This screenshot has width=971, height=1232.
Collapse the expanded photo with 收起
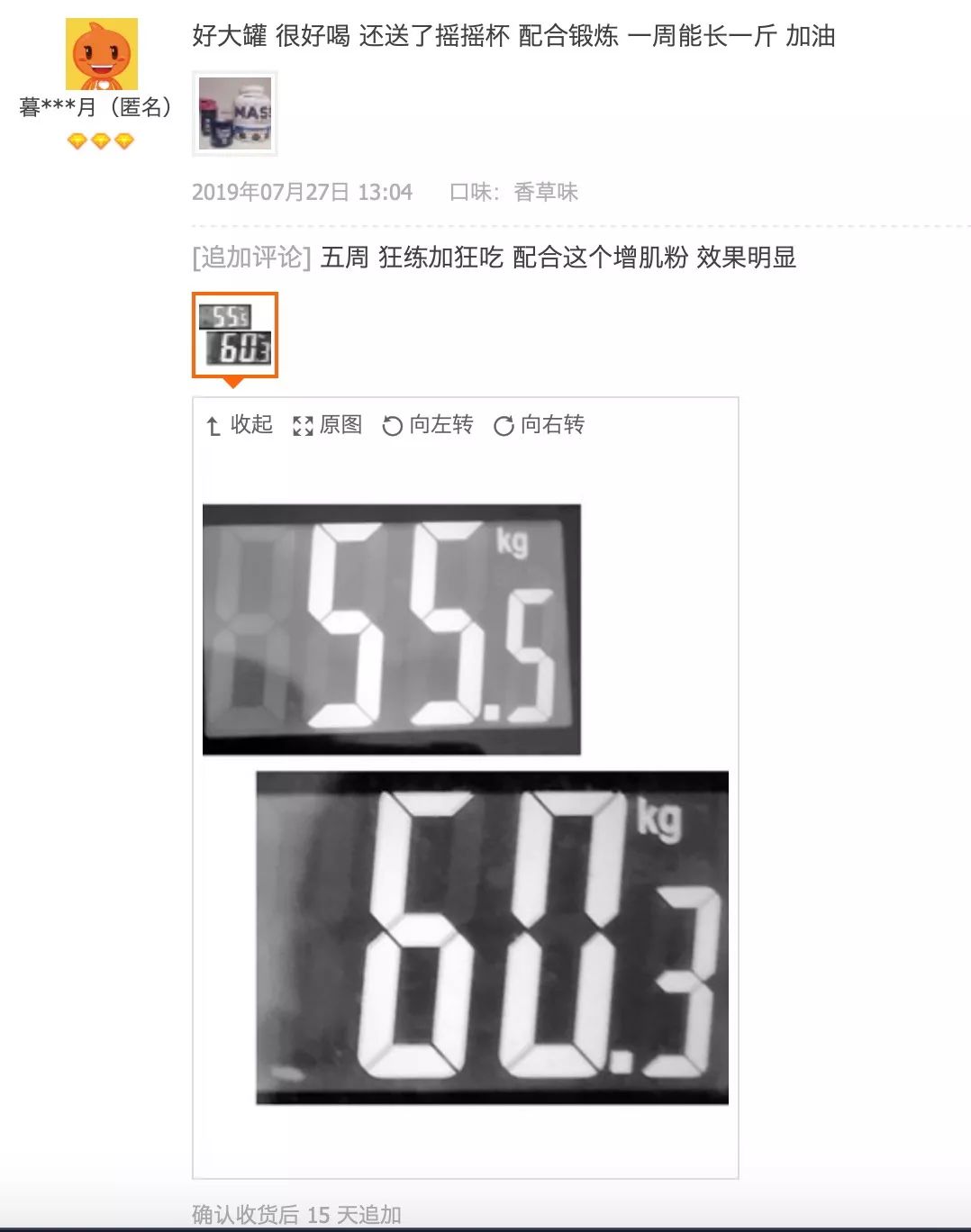click(239, 425)
